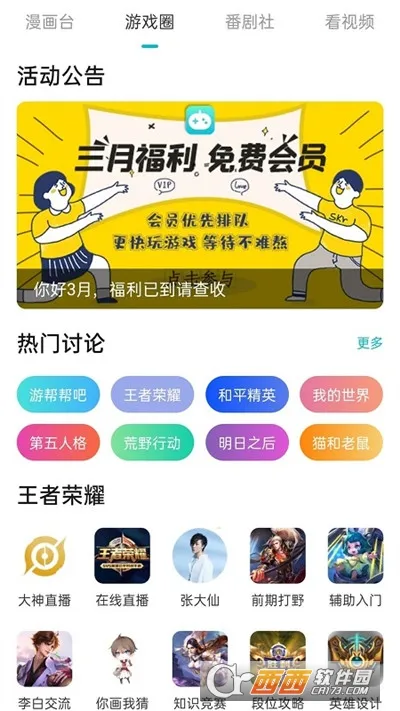400x711 pixels.
Task: Open 大神直播 in 王者荣耀 section
Action: (x=44, y=568)
